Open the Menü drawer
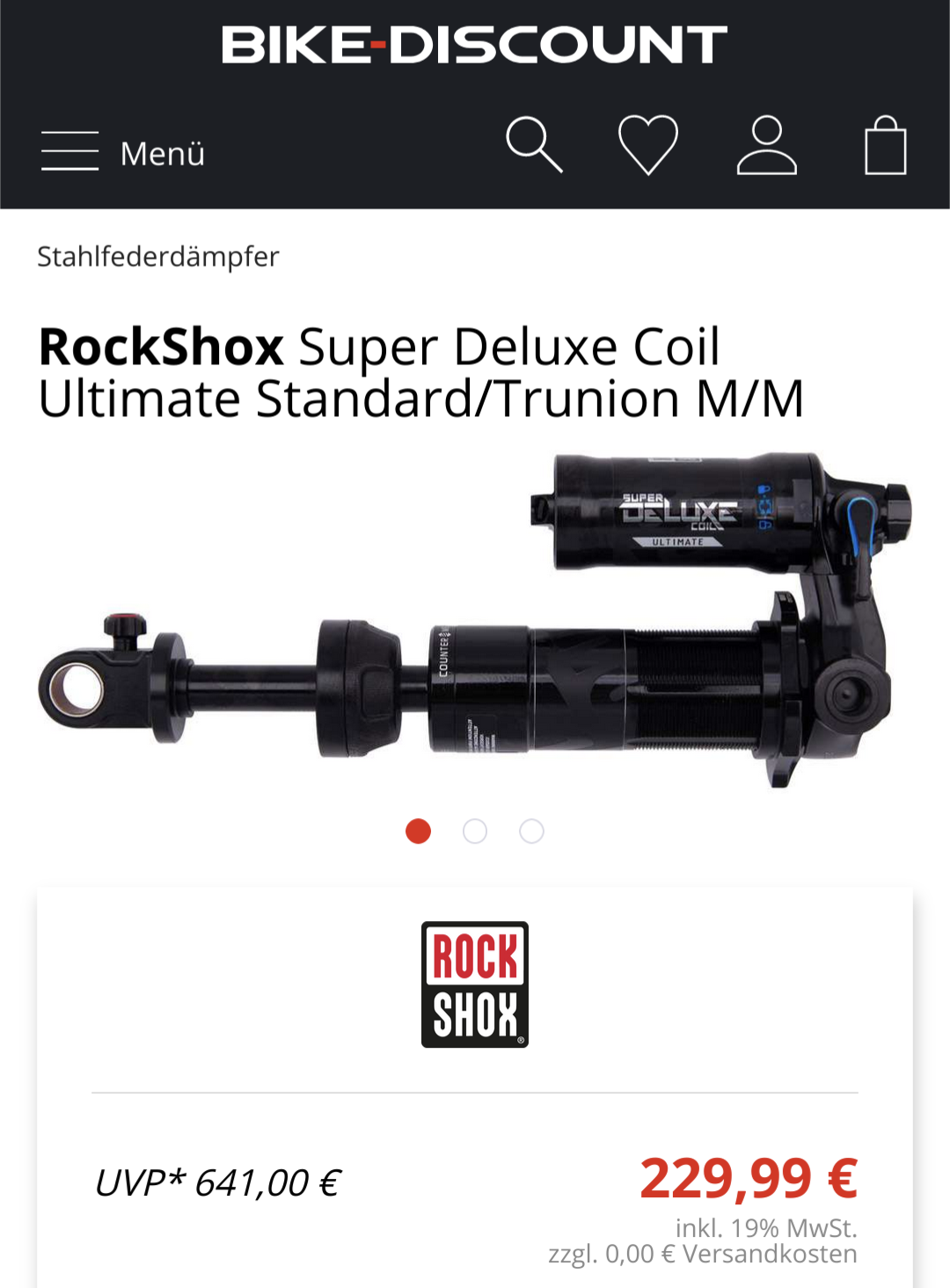The image size is (950, 1288). pos(123,152)
